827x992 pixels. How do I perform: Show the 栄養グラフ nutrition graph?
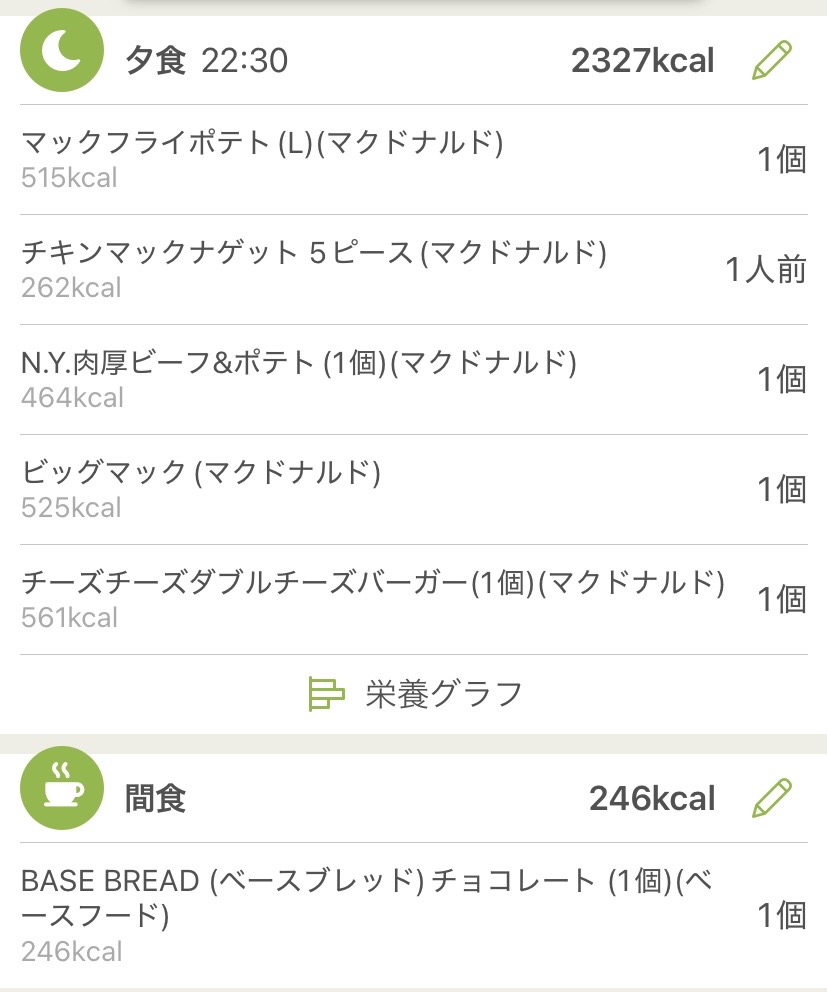tap(415, 694)
